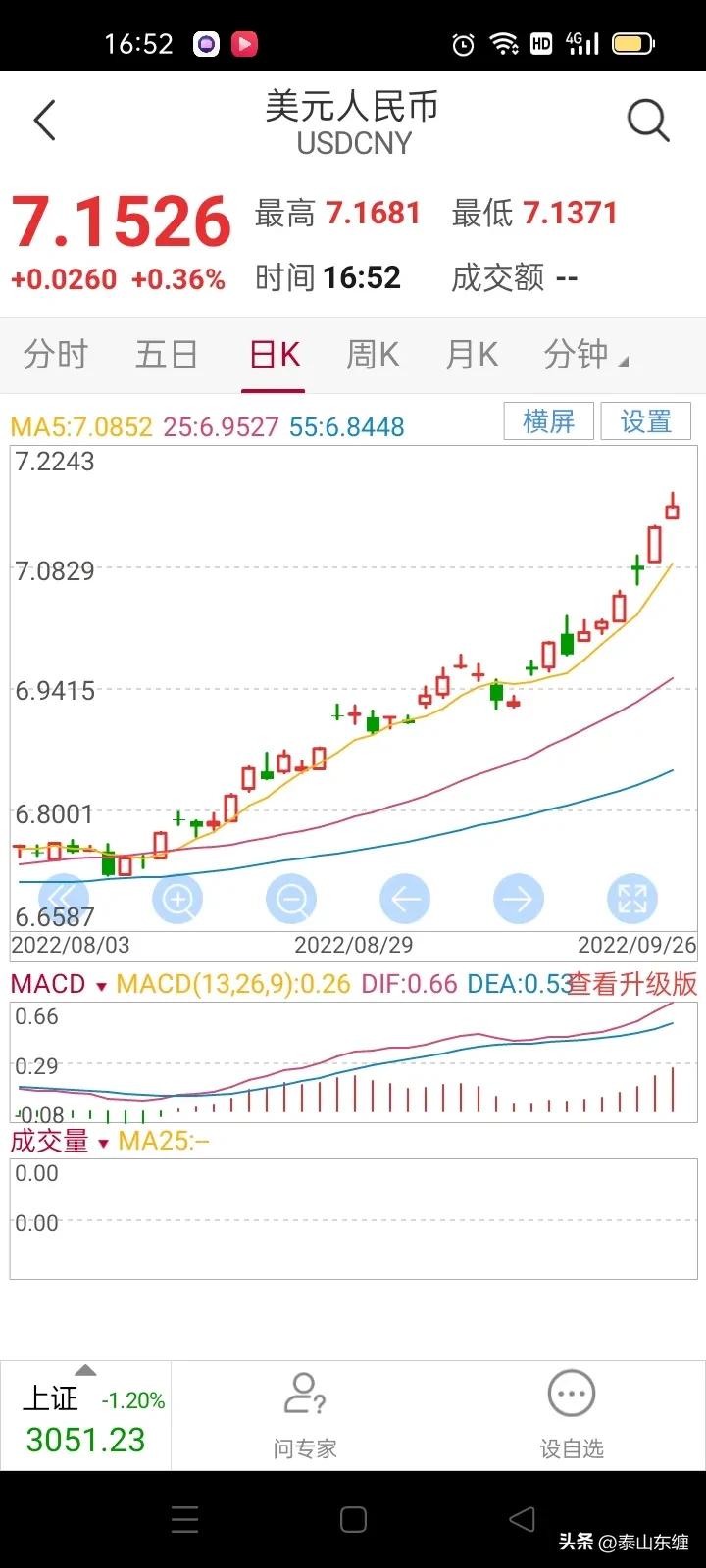The width and height of the screenshot is (706, 1568).
Task: Zoom in on the chart with magnifier icon
Action: point(177,899)
